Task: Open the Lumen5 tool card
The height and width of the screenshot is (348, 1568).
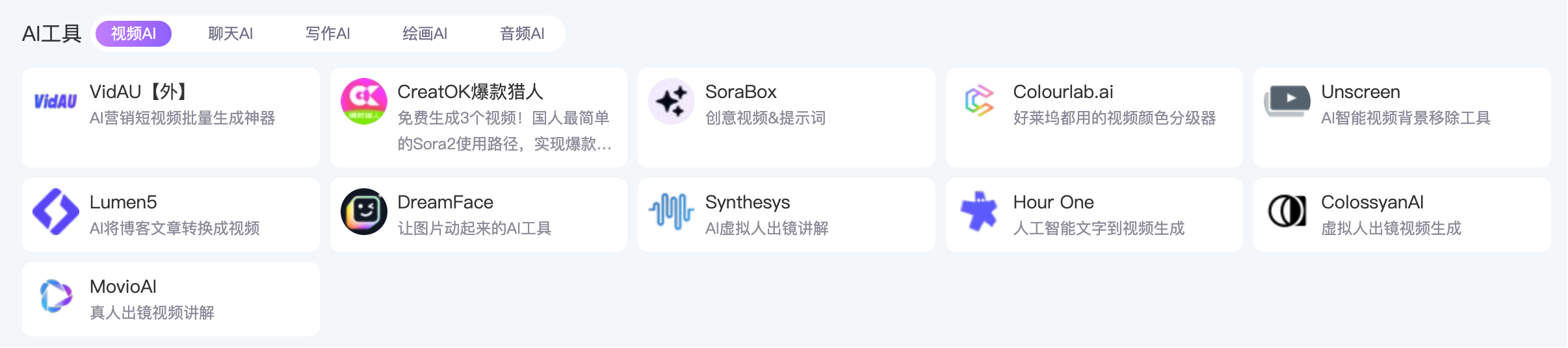Action: coord(170,214)
